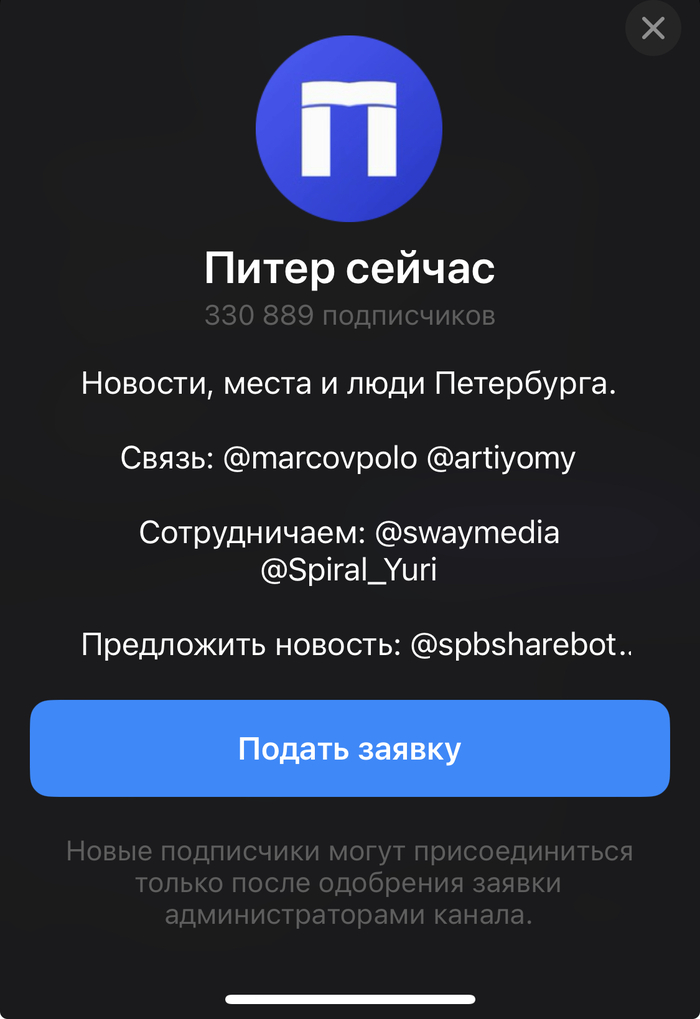Open the @swaymedia mention link
Image resolution: width=700 pixels, height=1019 pixels.
pos(466,532)
